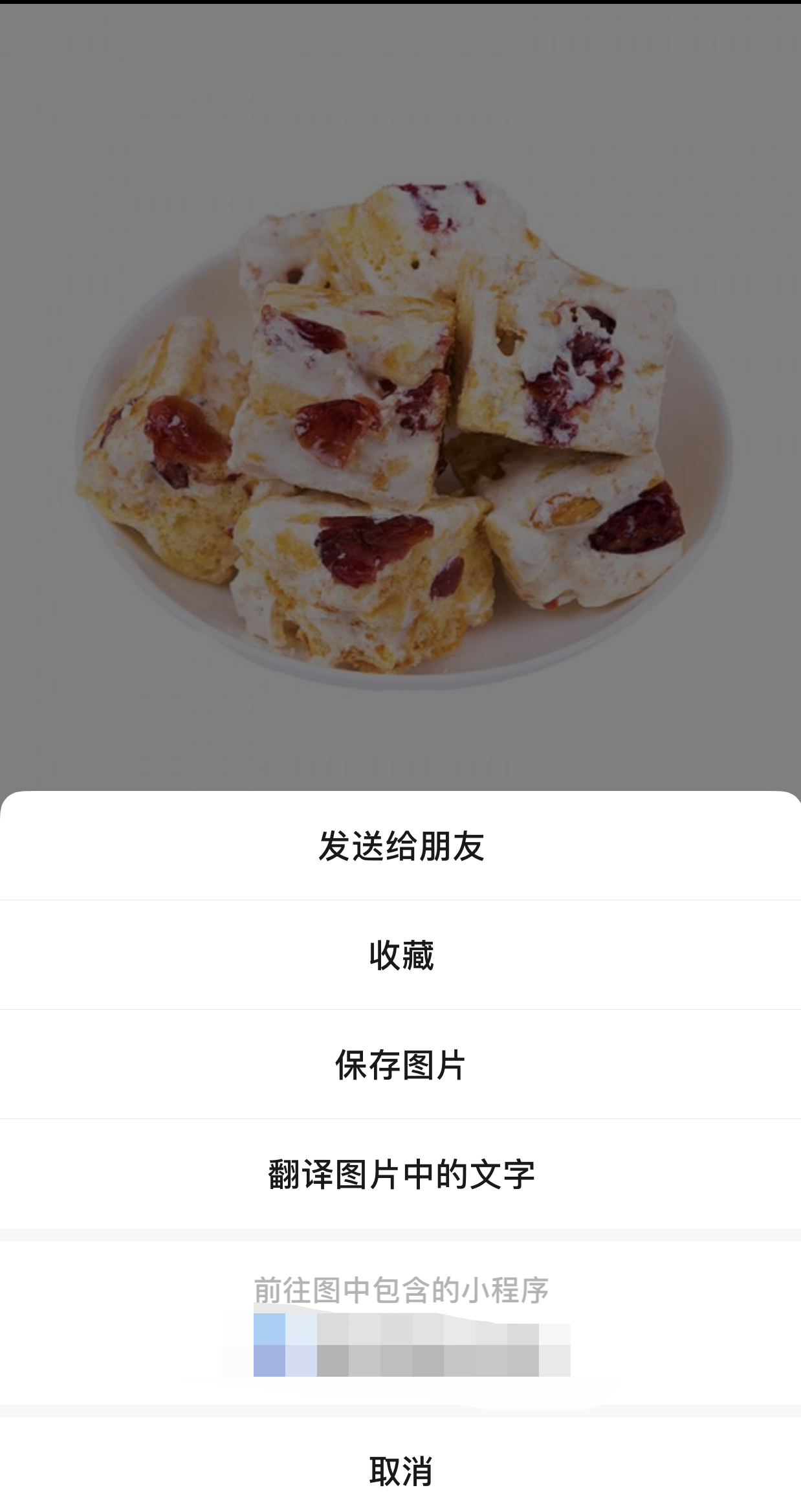Dismiss the action sheet with 取消
801x1512 pixels.
(x=400, y=1471)
